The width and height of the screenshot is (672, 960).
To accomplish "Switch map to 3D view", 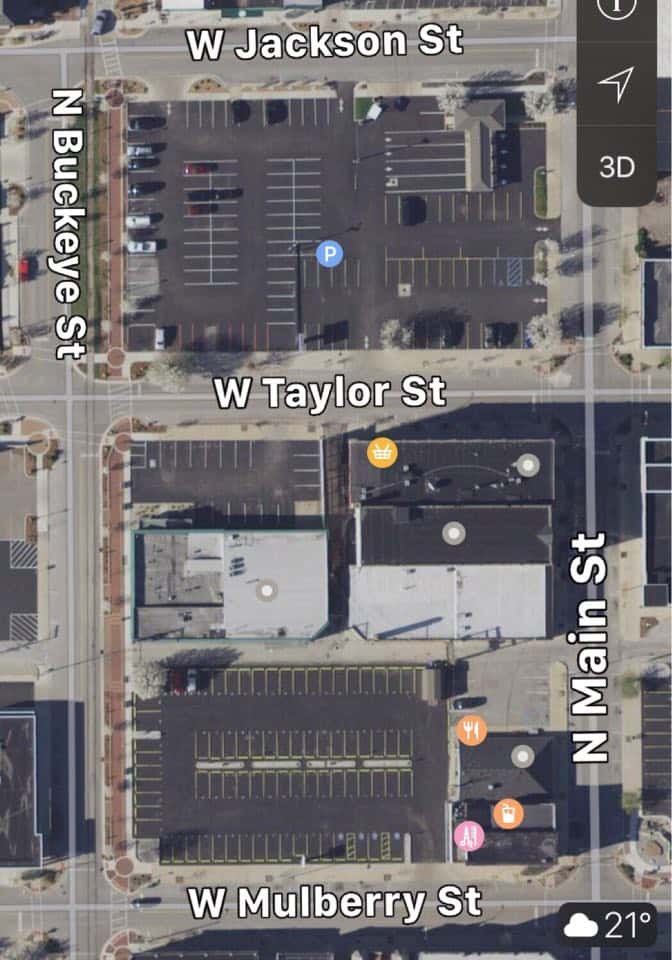I will click(617, 166).
